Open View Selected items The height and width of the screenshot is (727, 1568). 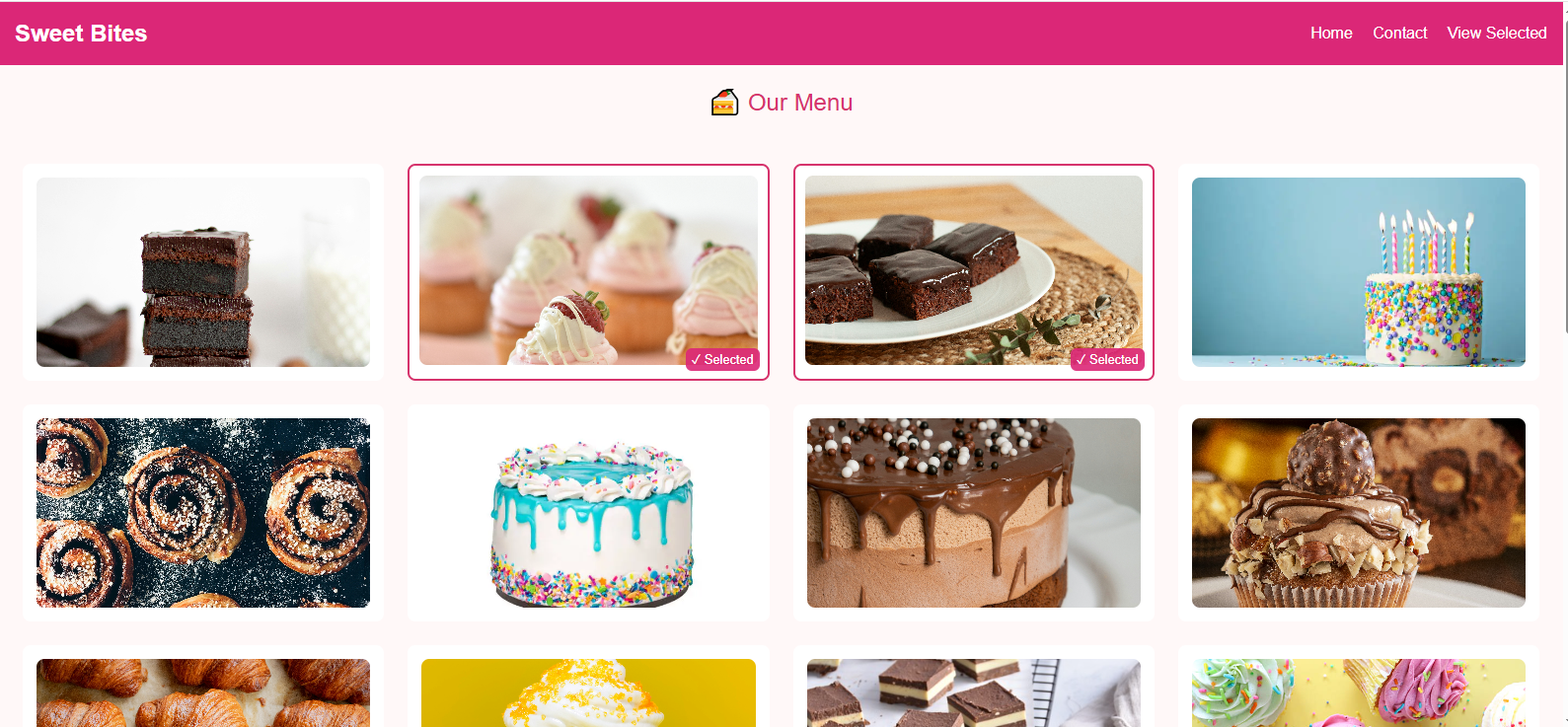(1496, 33)
